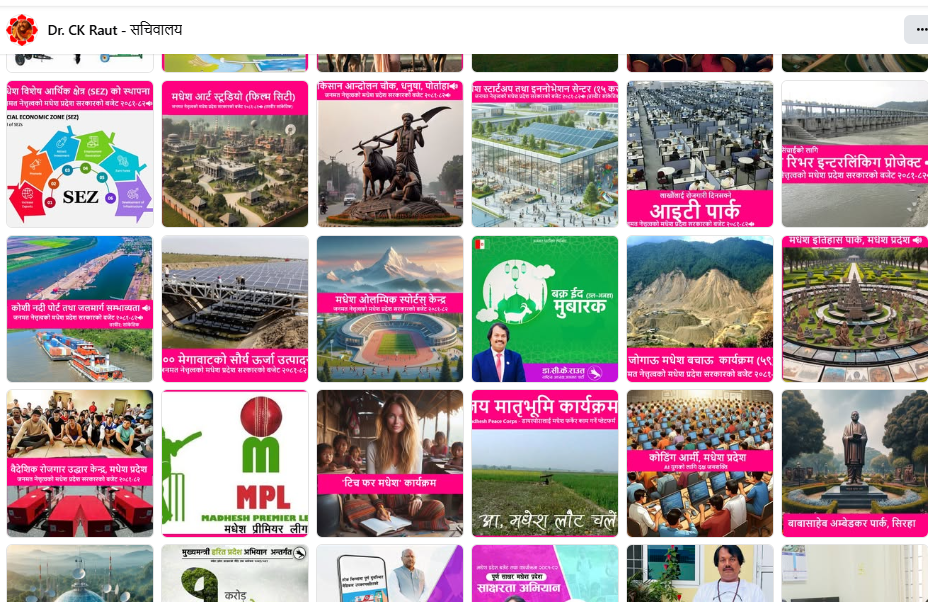Viewport: 928px width, 602px height.
Task: Open Dr. CK Raut page profile
Action: coord(114,30)
